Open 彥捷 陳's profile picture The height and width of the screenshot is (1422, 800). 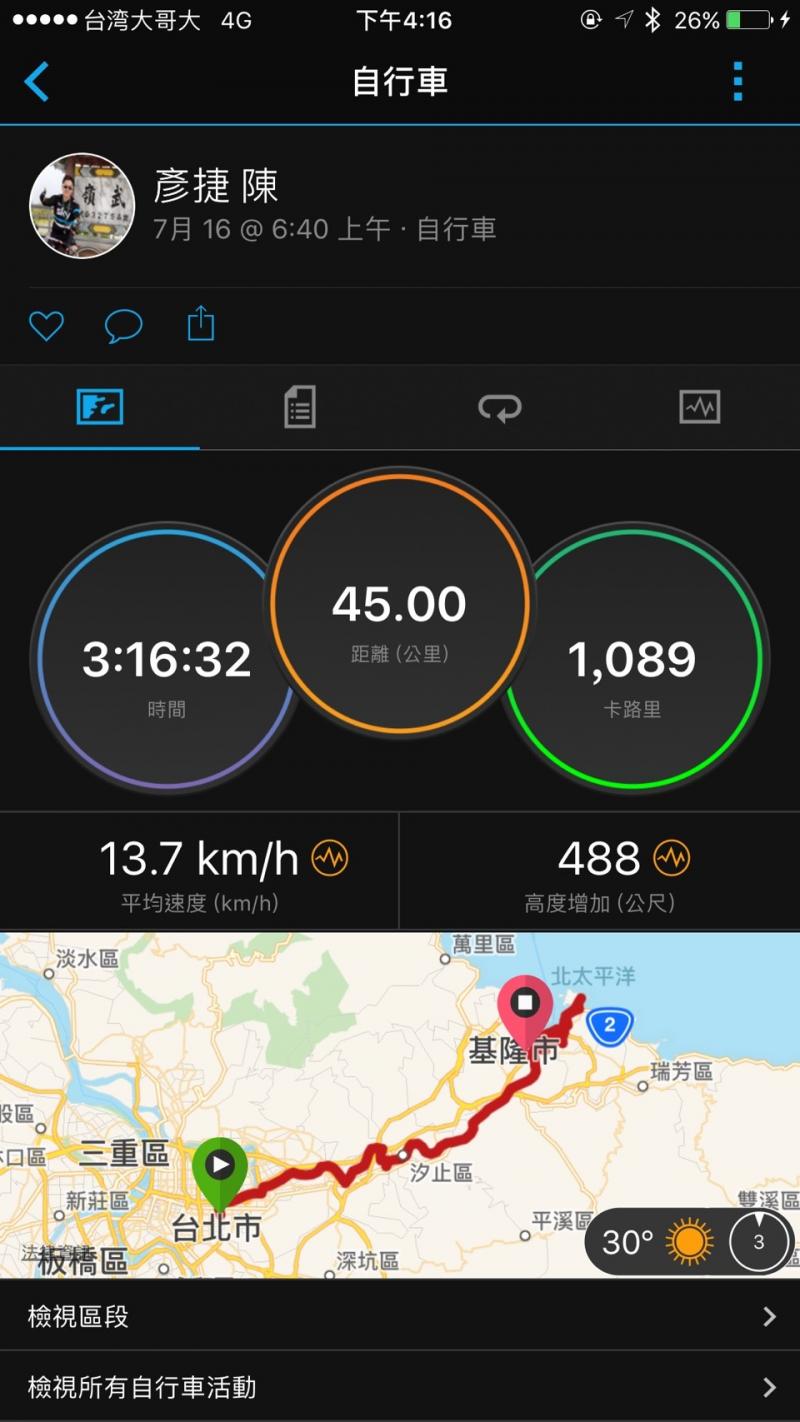pyautogui.click(x=82, y=206)
